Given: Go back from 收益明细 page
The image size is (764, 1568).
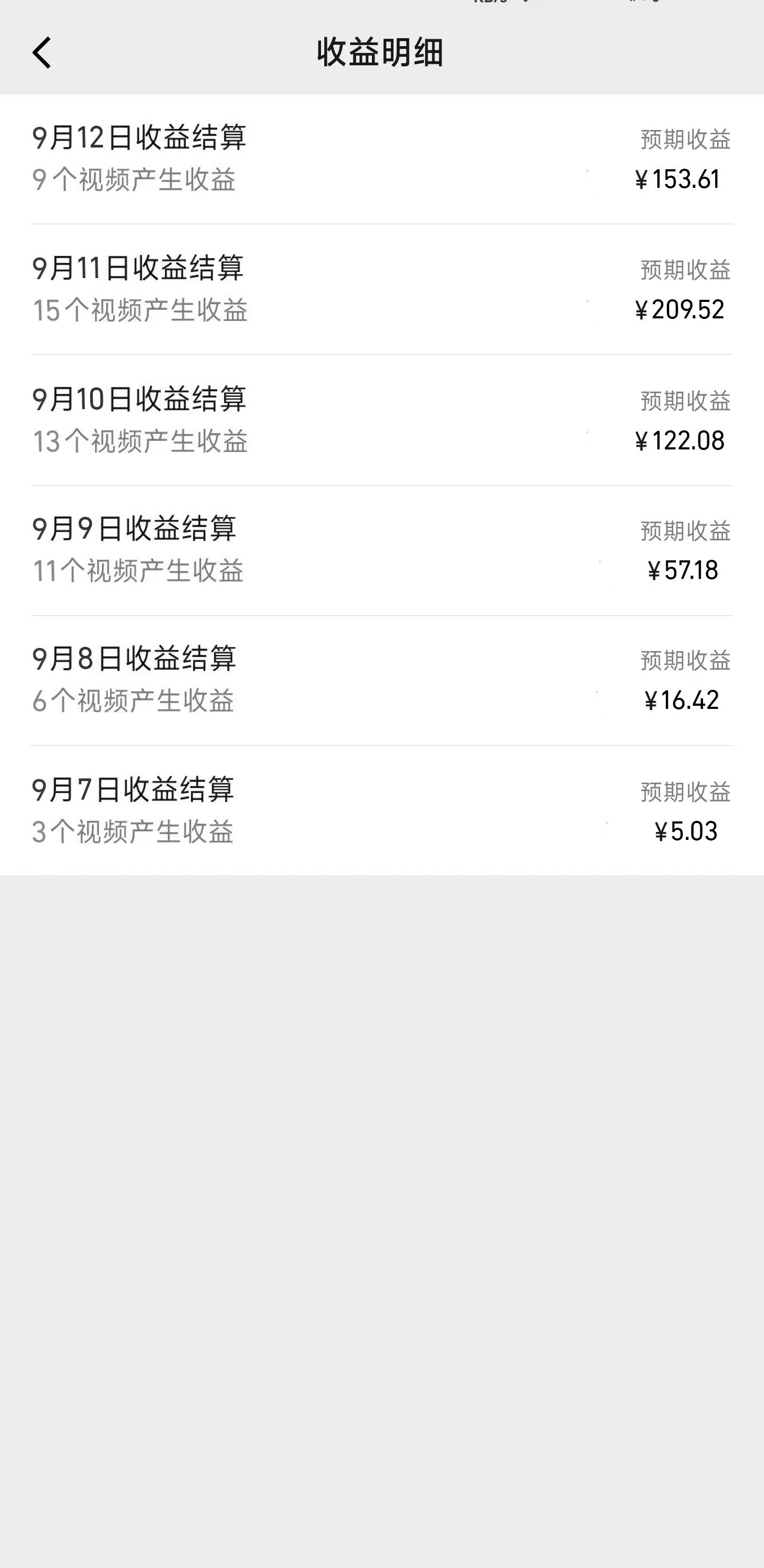Looking at the screenshot, I should pyautogui.click(x=41, y=53).
